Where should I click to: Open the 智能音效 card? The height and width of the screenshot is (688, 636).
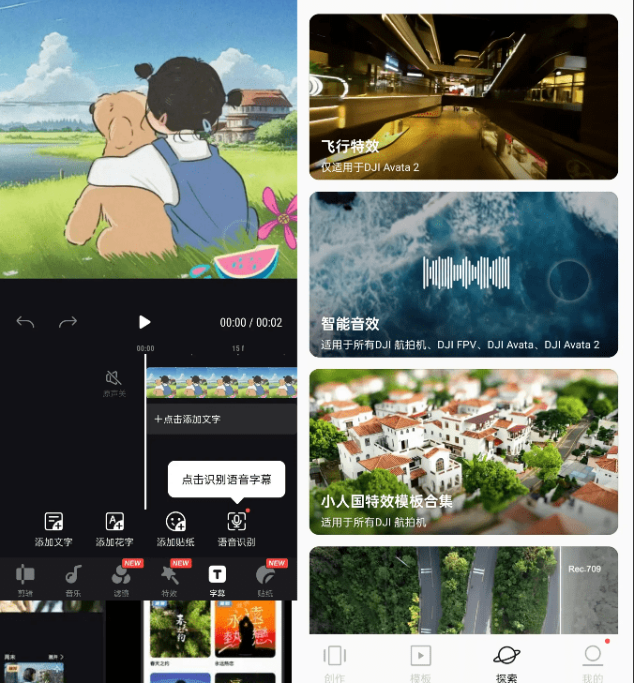point(463,274)
